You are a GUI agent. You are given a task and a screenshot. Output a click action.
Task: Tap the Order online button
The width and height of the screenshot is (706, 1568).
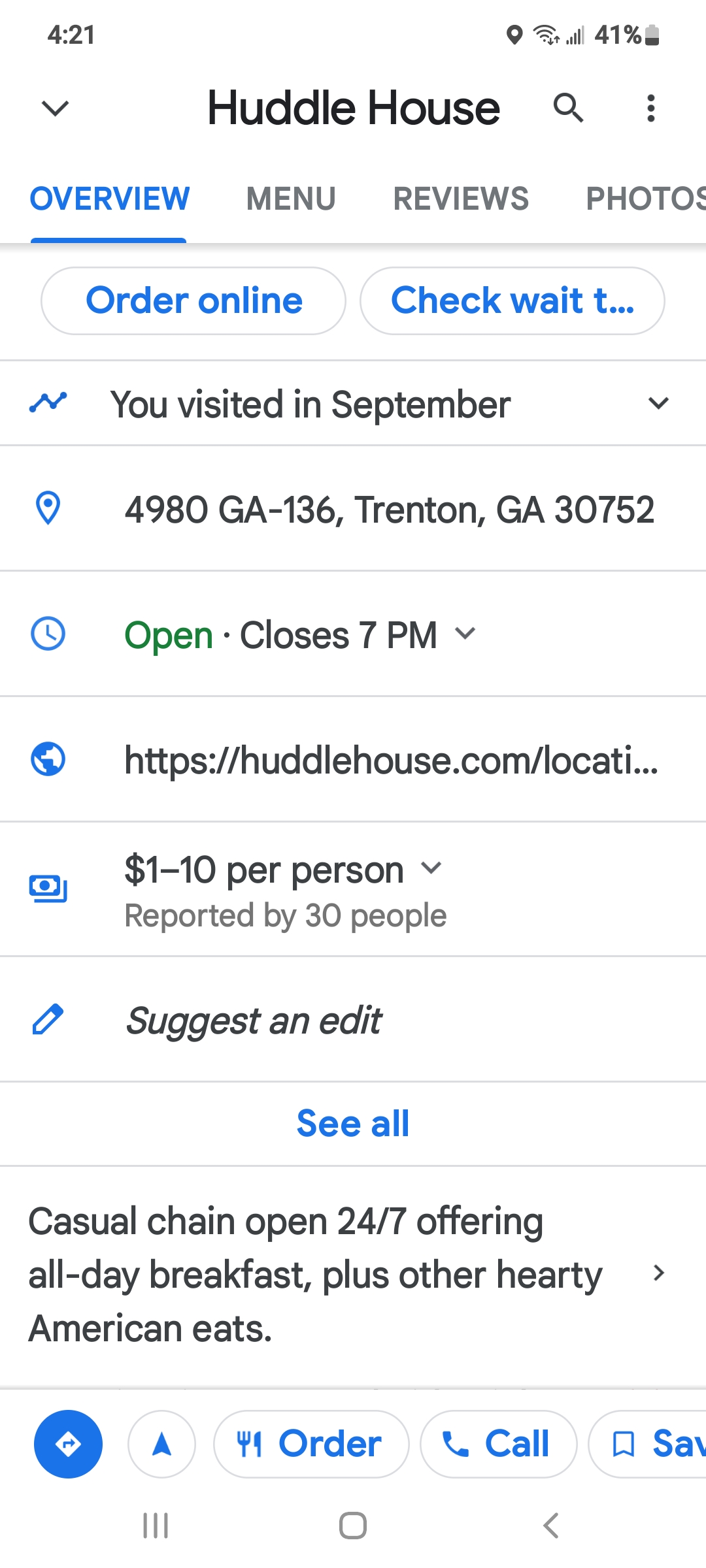[193, 301]
